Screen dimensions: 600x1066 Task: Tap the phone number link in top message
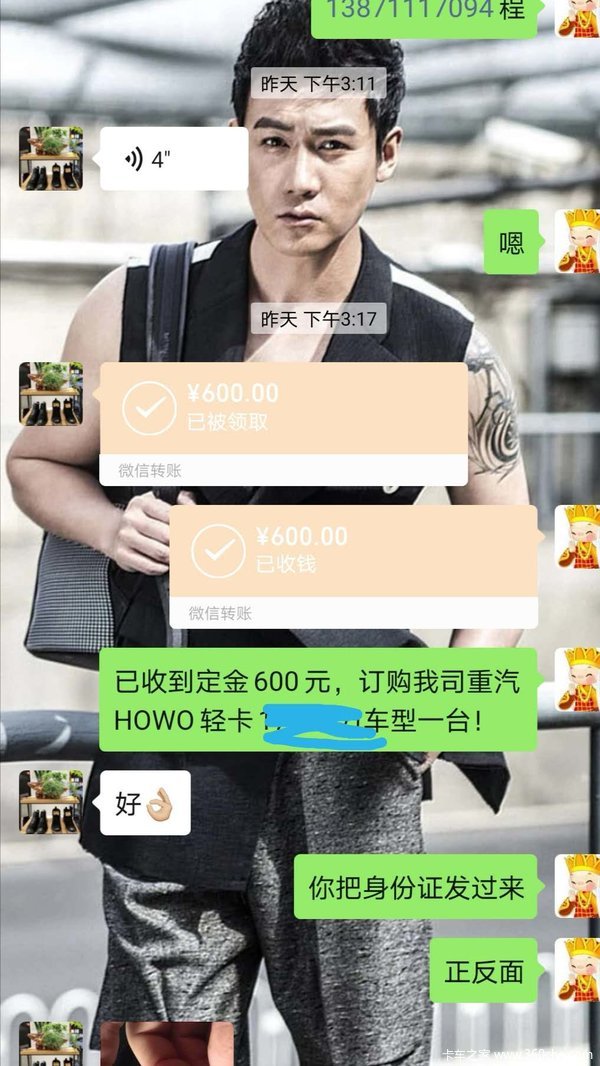click(410, 10)
